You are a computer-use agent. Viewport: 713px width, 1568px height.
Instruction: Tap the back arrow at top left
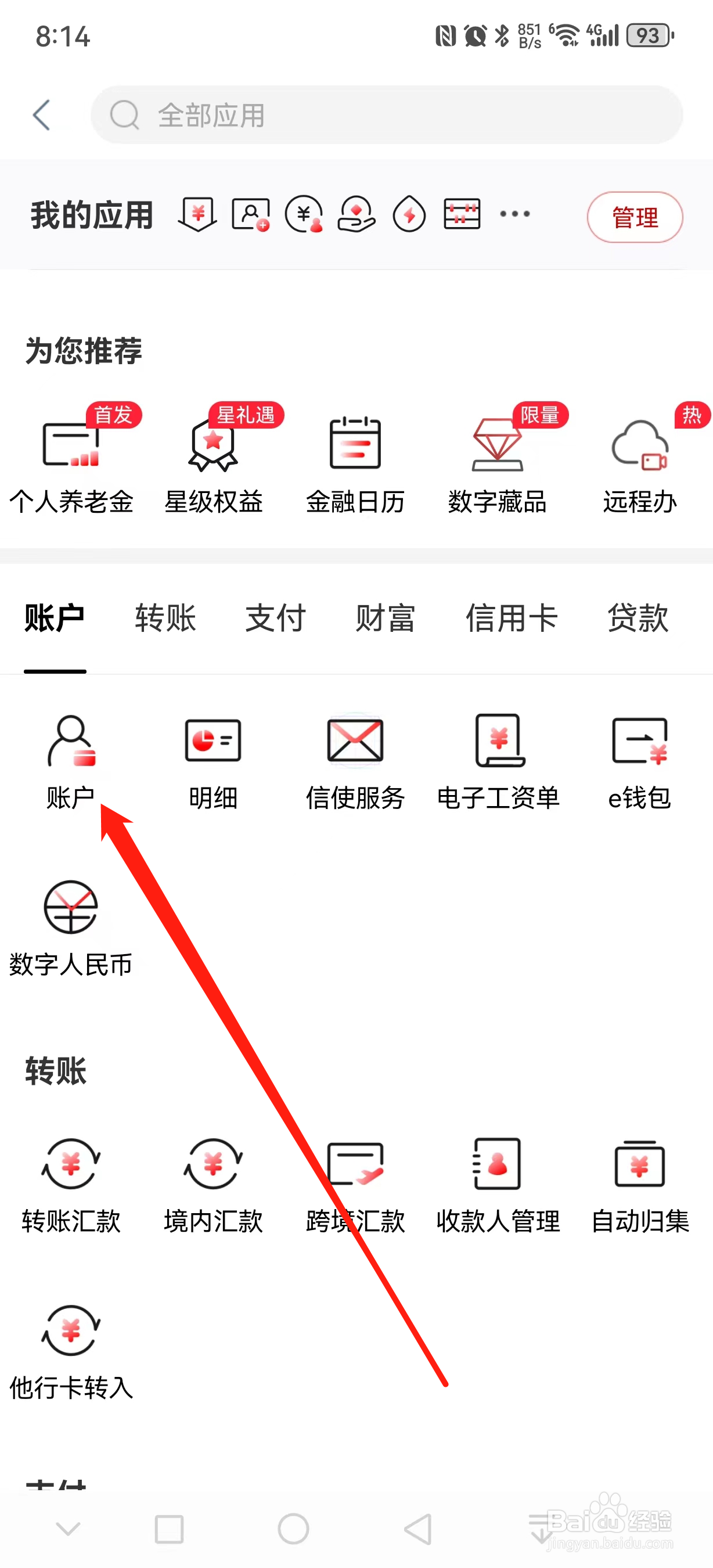[41, 115]
